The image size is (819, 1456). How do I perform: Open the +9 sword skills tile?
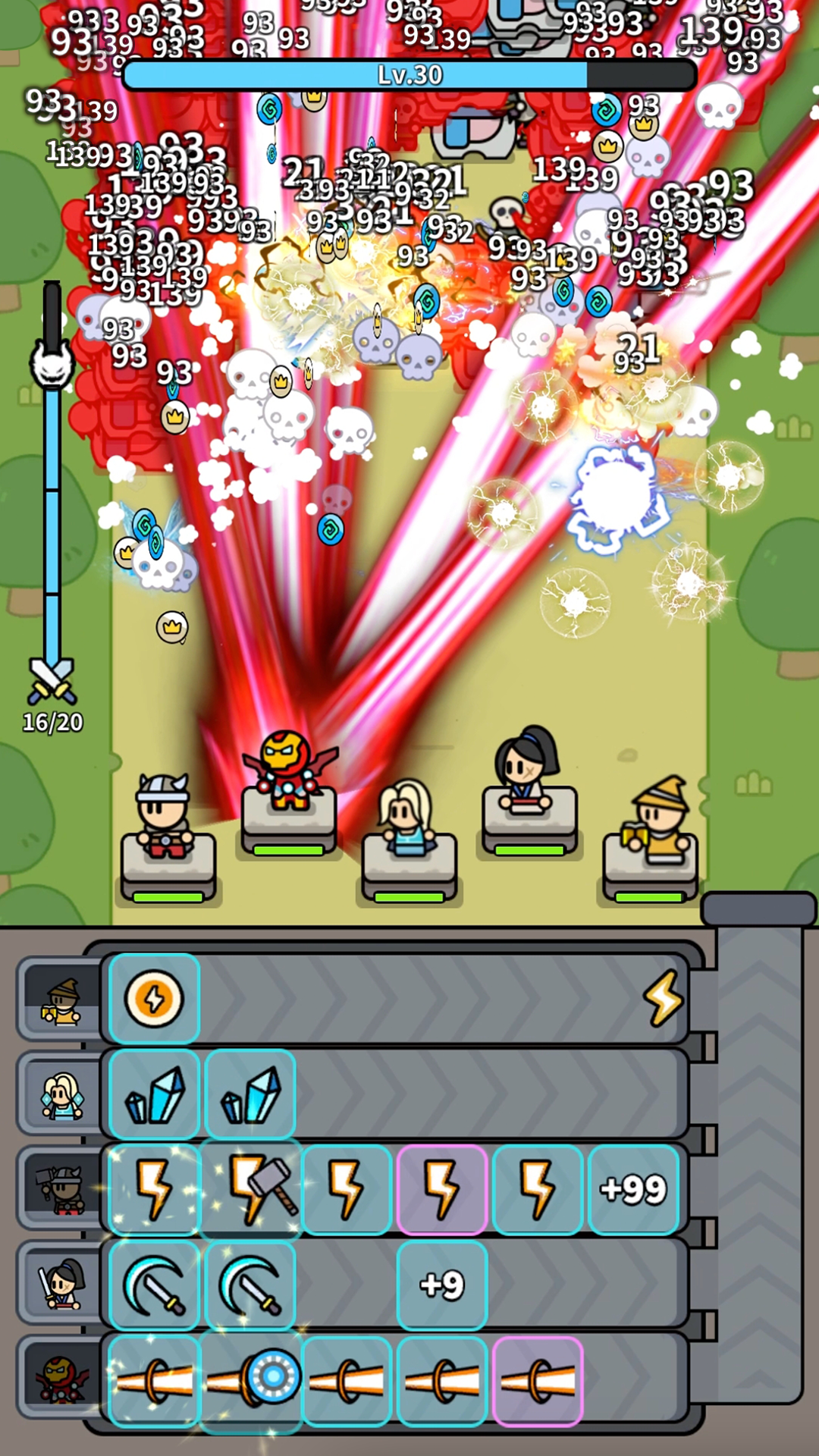tap(441, 1285)
